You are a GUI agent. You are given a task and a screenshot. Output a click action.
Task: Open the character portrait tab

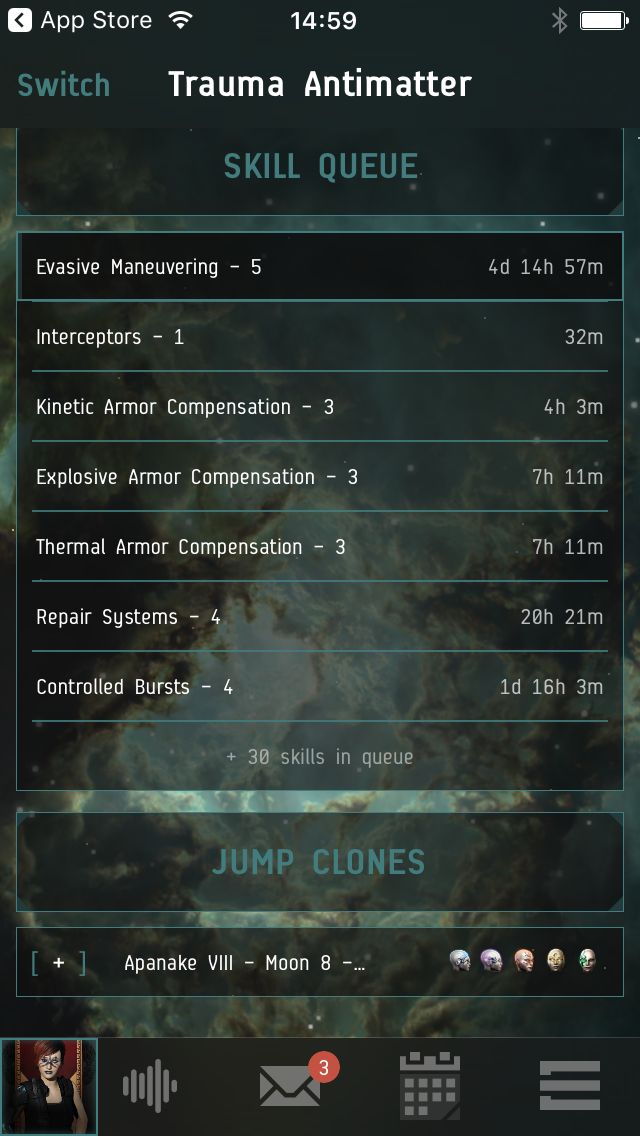click(49, 1087)
